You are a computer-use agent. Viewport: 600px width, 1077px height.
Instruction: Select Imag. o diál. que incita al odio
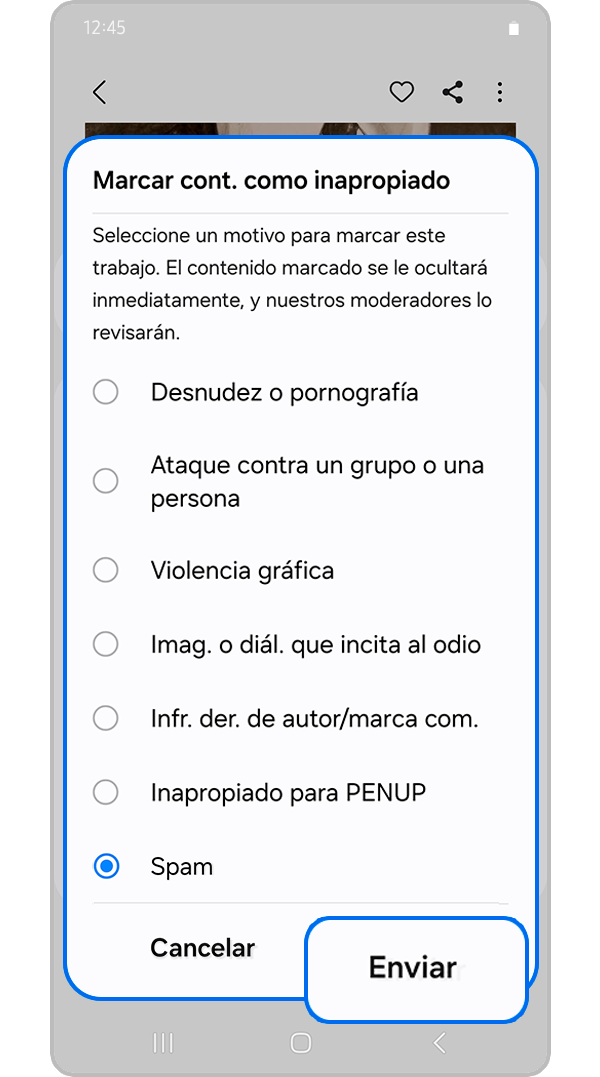point(106,644)
